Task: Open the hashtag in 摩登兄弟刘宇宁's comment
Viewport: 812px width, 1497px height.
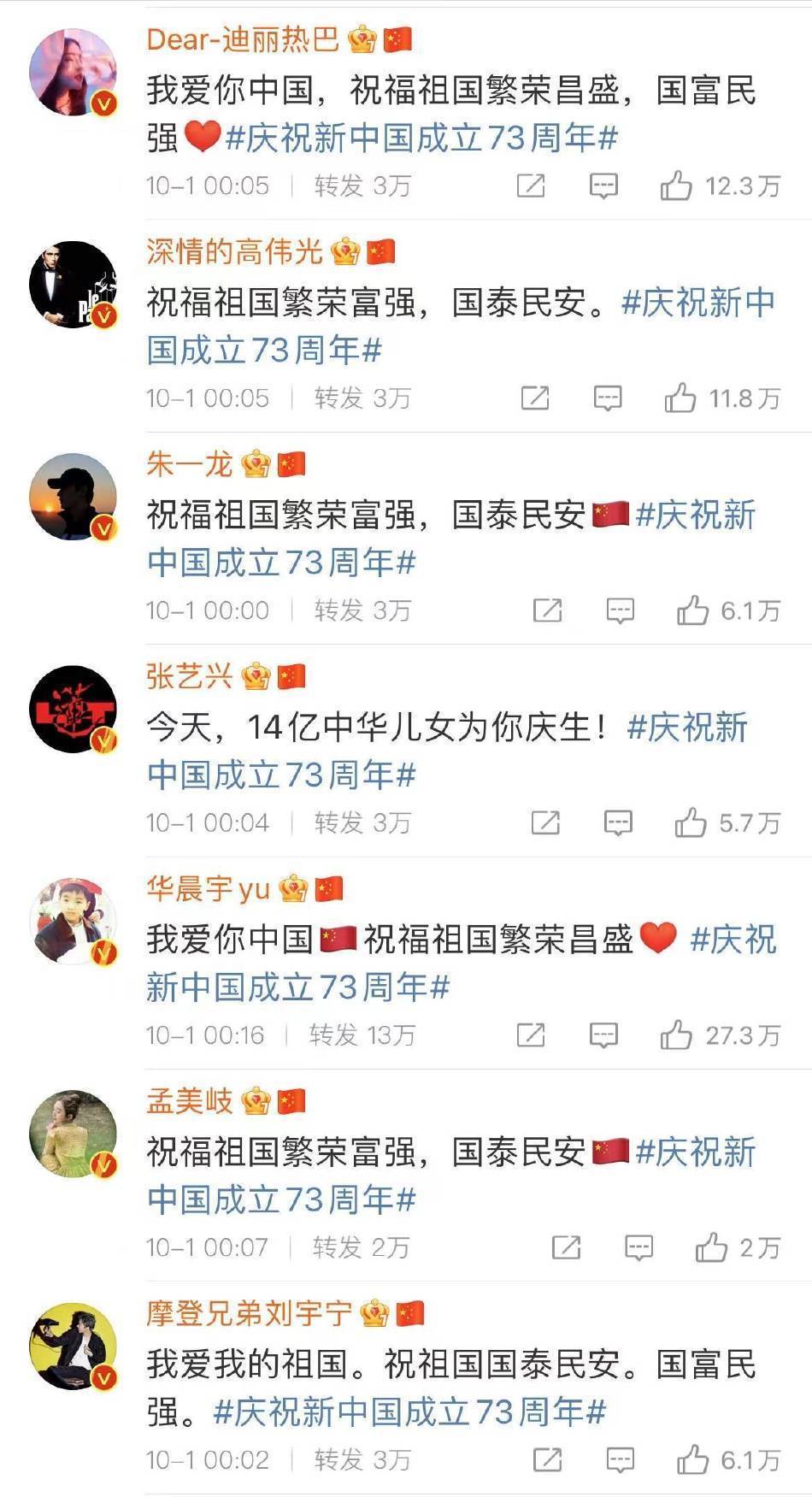Action: click(410, 1412)
